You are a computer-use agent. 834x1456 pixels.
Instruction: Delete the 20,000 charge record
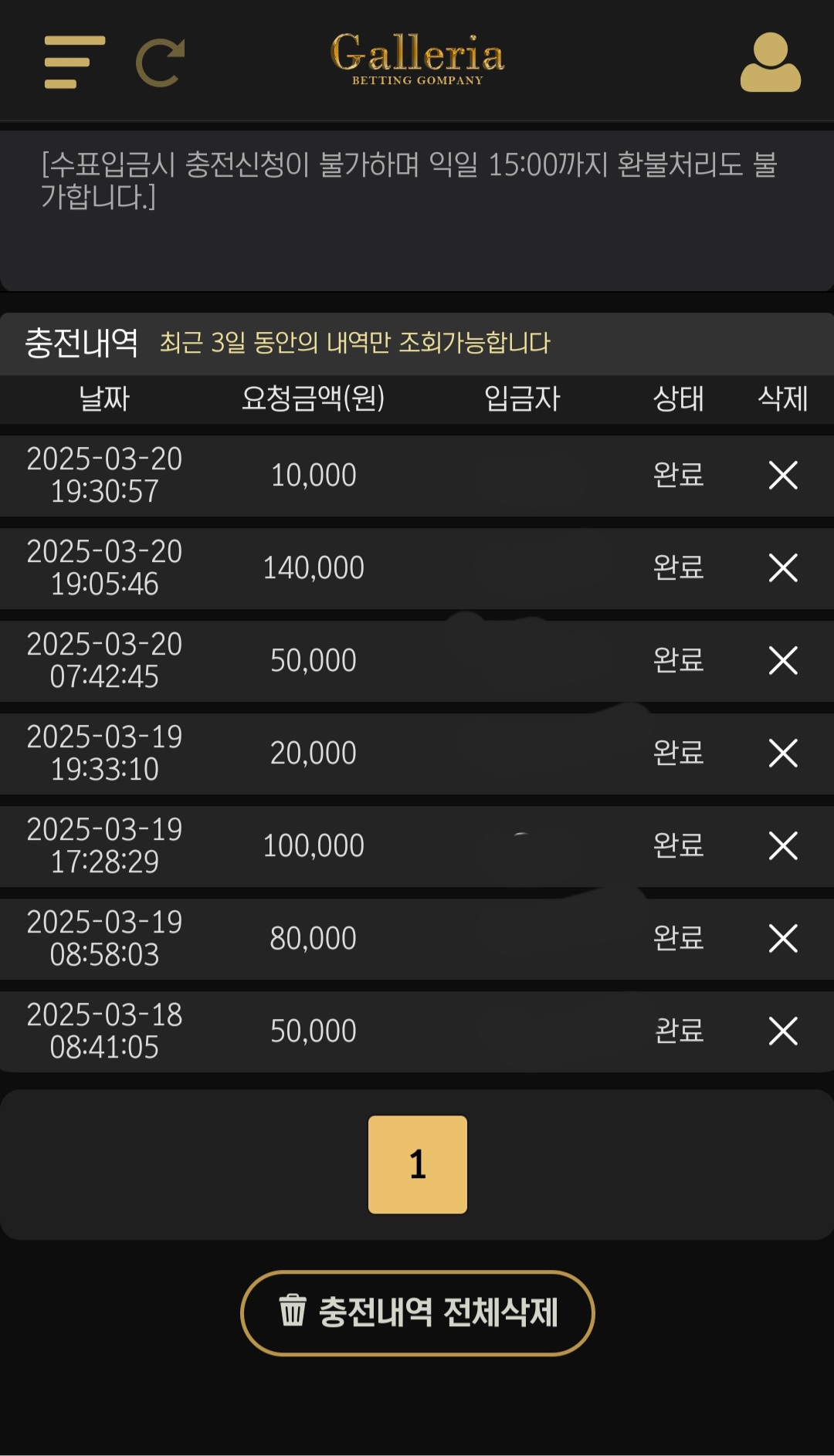(783, 753)
